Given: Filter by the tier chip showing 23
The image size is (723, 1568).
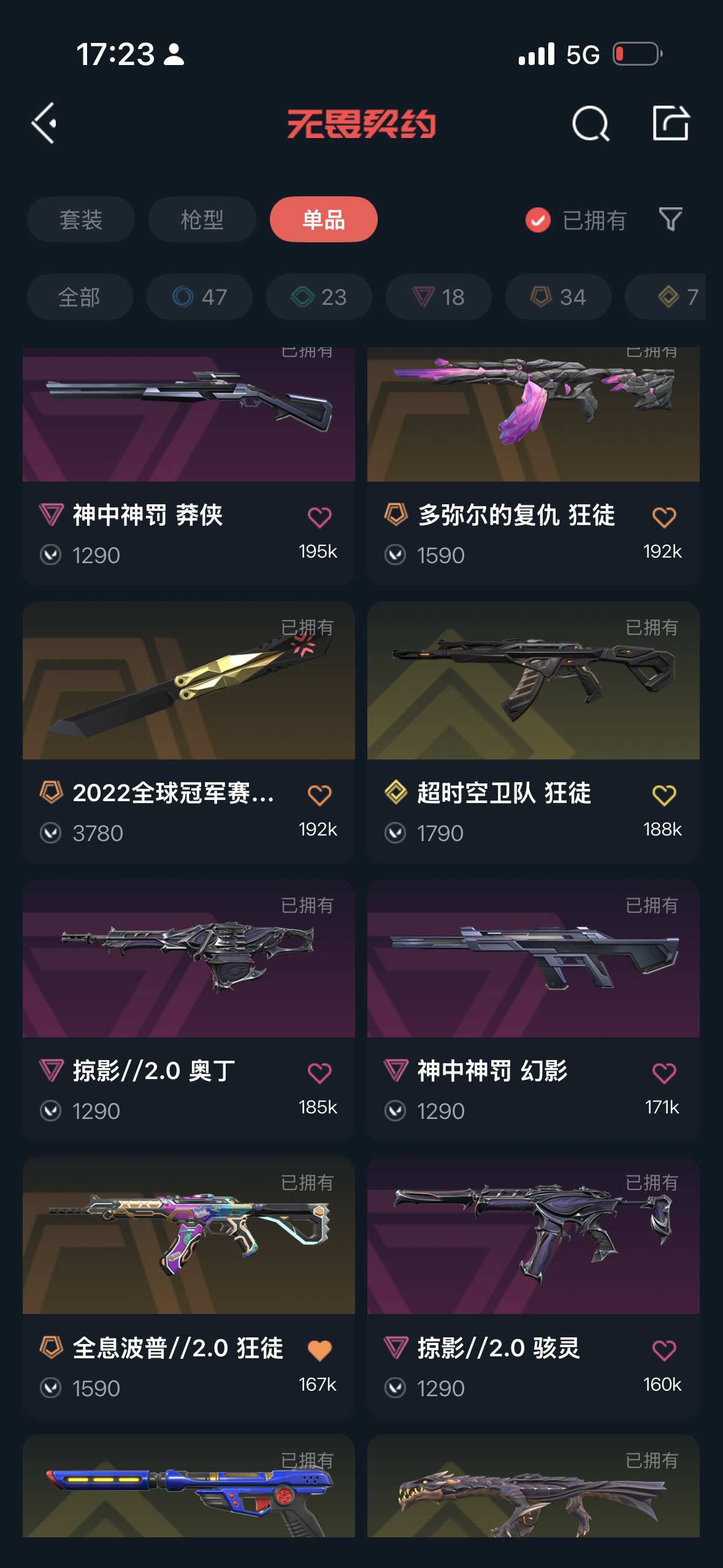Looking at the screenshot, I should (319, 297).
